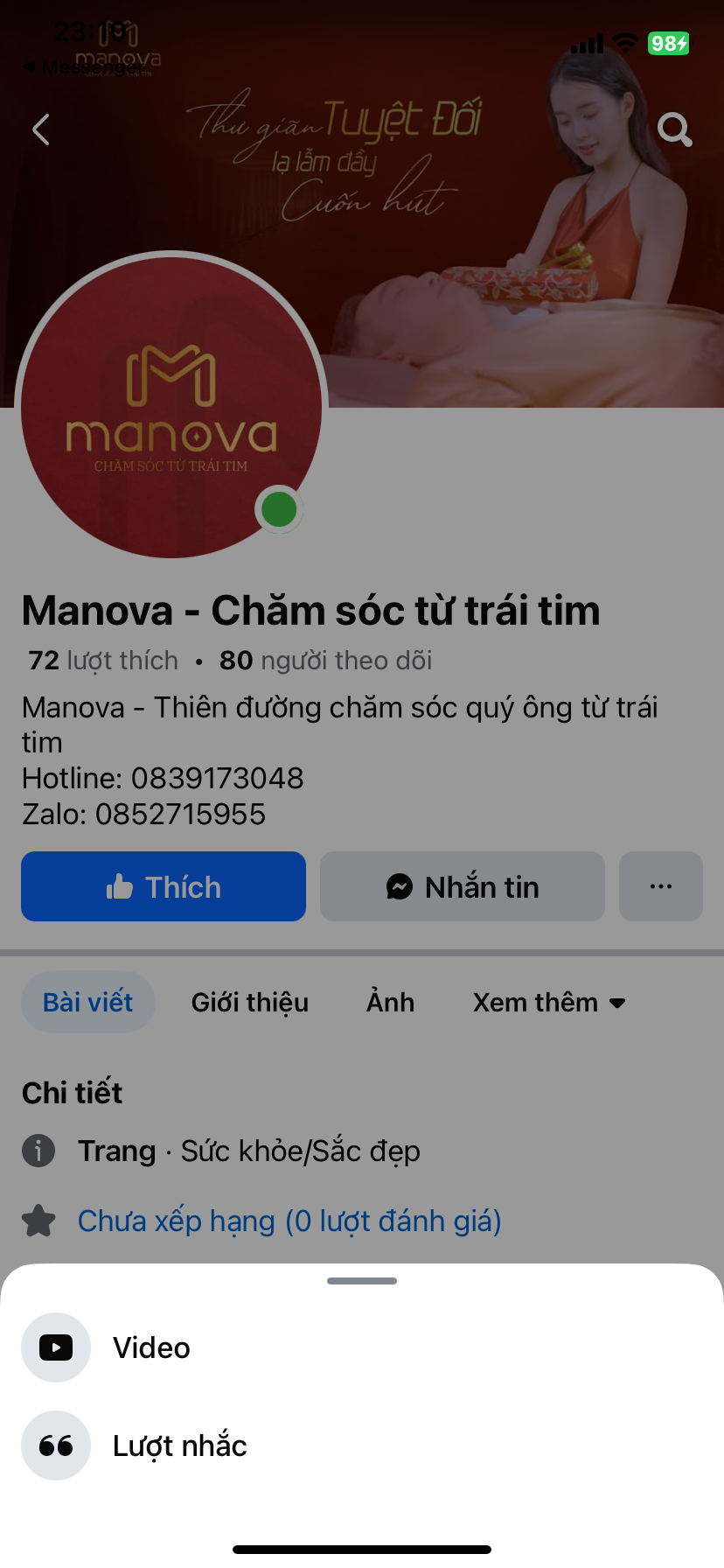Go back using the top-left arrow
This screenshot has width=724, height=1568.
pyautogui.click(x=41, y=129)
